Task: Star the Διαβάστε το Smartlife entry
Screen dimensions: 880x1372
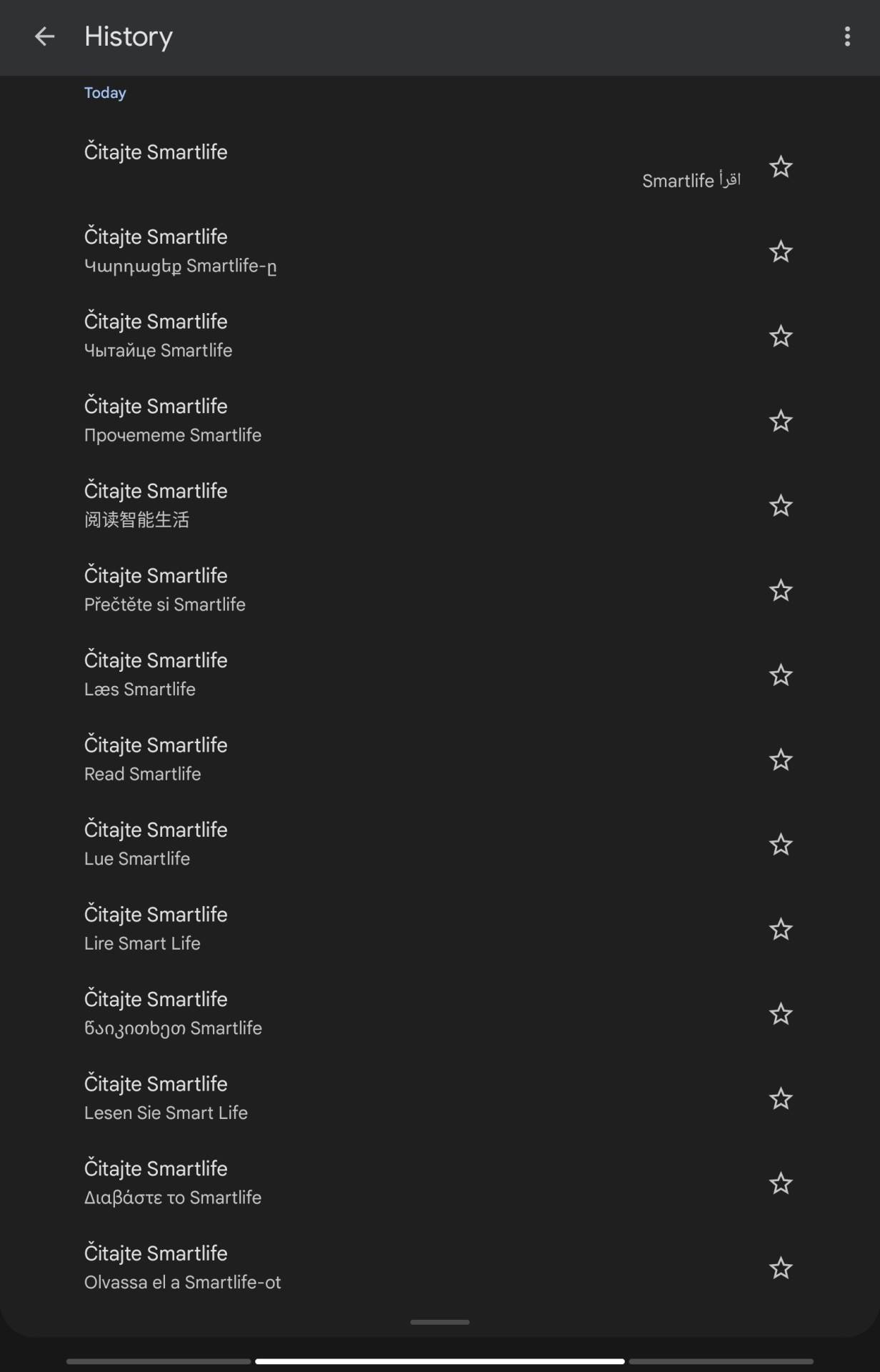Action: [x=781, y=1183]
